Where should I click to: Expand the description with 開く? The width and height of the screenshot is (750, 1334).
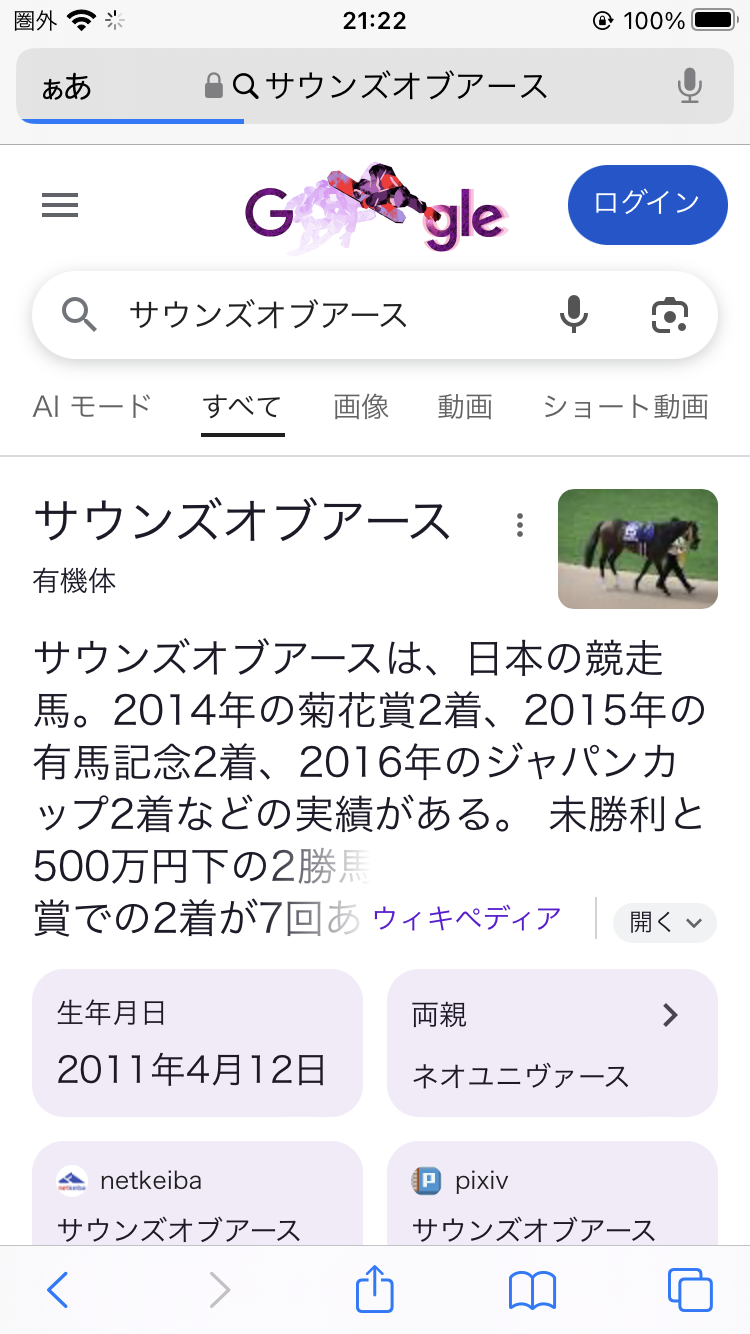coord(665,922)
